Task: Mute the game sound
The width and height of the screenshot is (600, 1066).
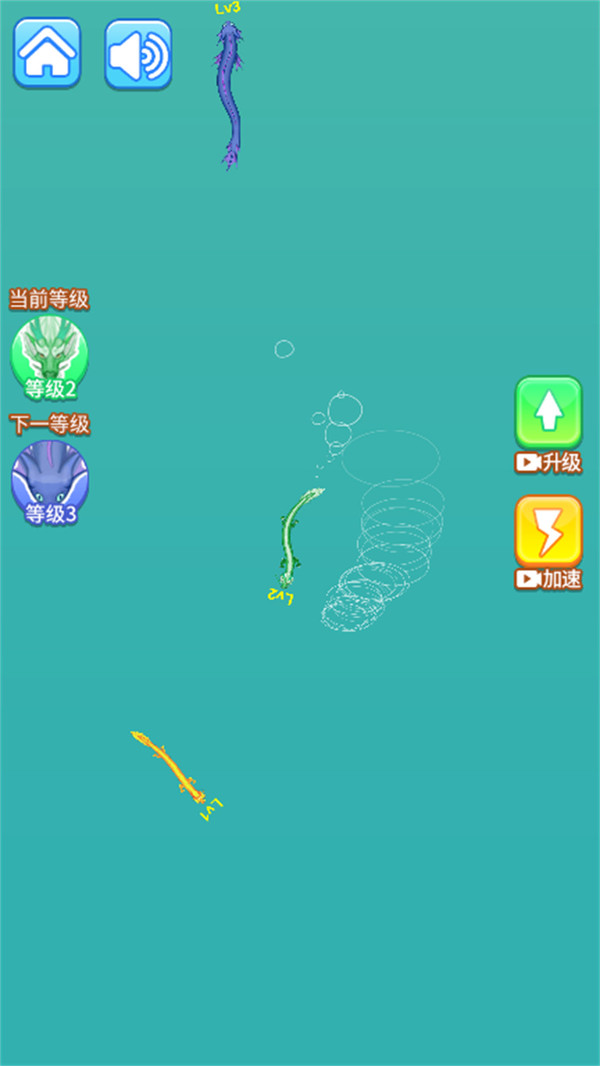Action: [x=138, y=54]
